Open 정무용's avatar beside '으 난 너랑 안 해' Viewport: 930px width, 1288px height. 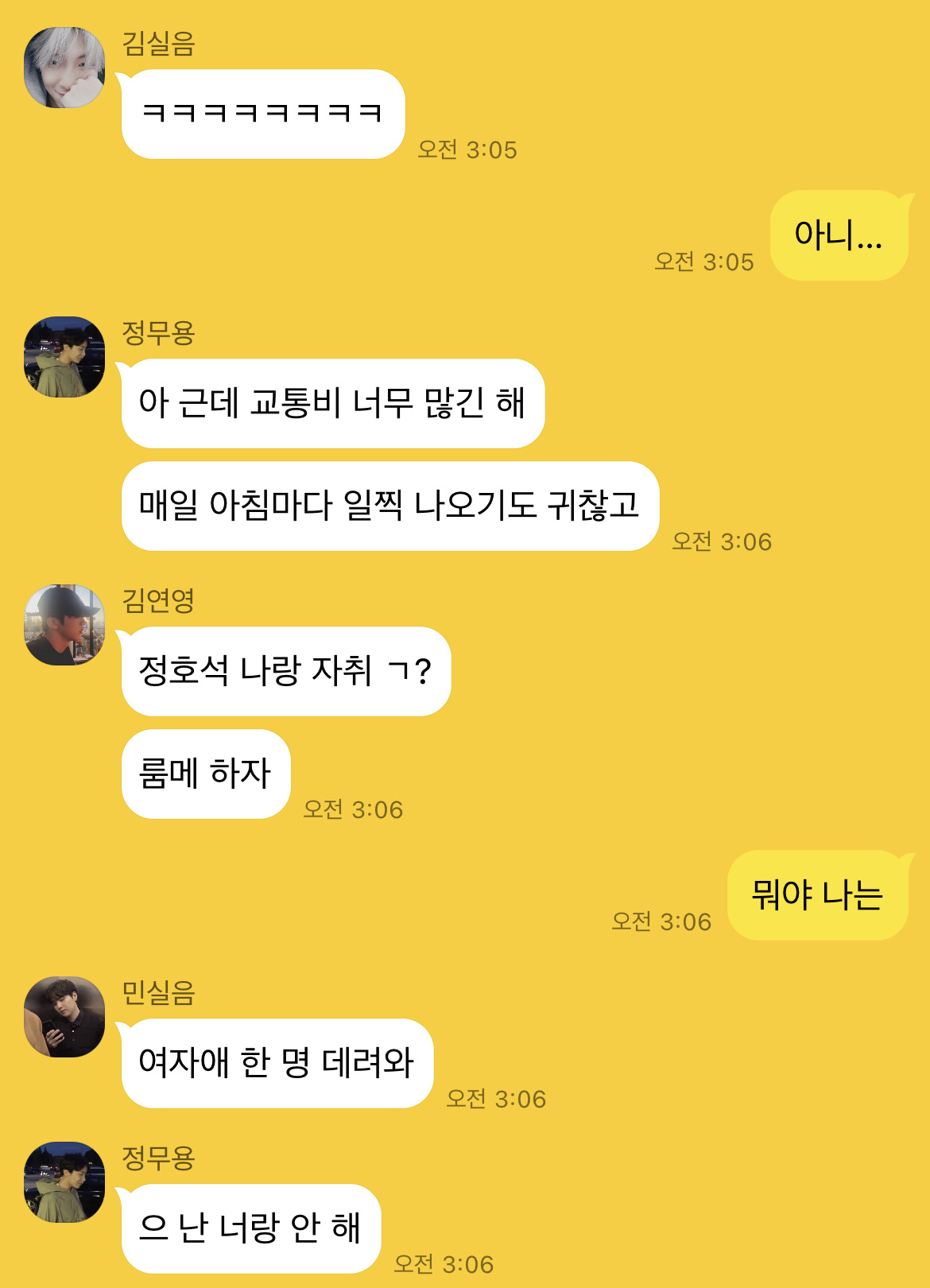[64, 1182]
